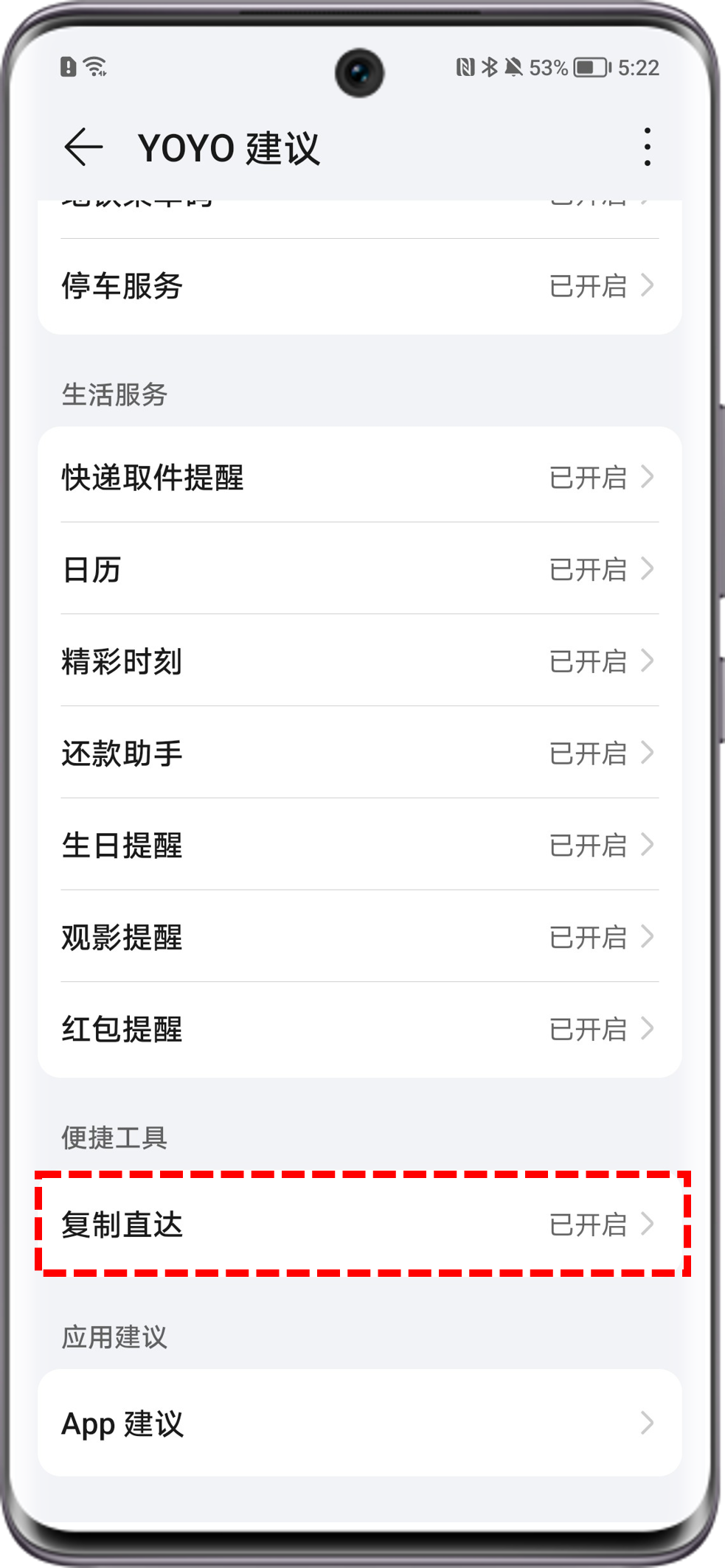Open 生日提醒 settings
725x1568 pixels.
[359, 845]
